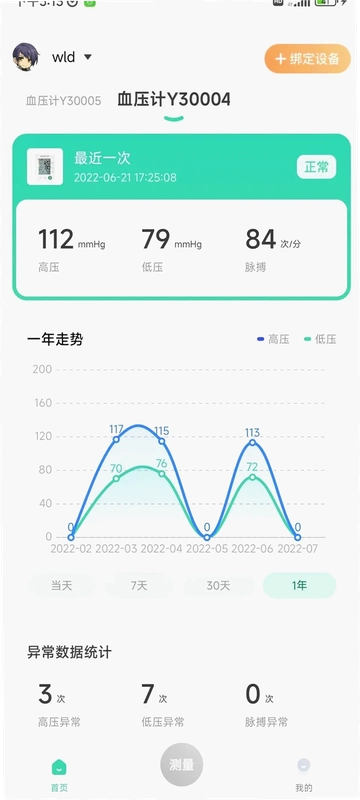The image size is (360, 800).
Task: Open the 我的 tab
Action: 304,776
